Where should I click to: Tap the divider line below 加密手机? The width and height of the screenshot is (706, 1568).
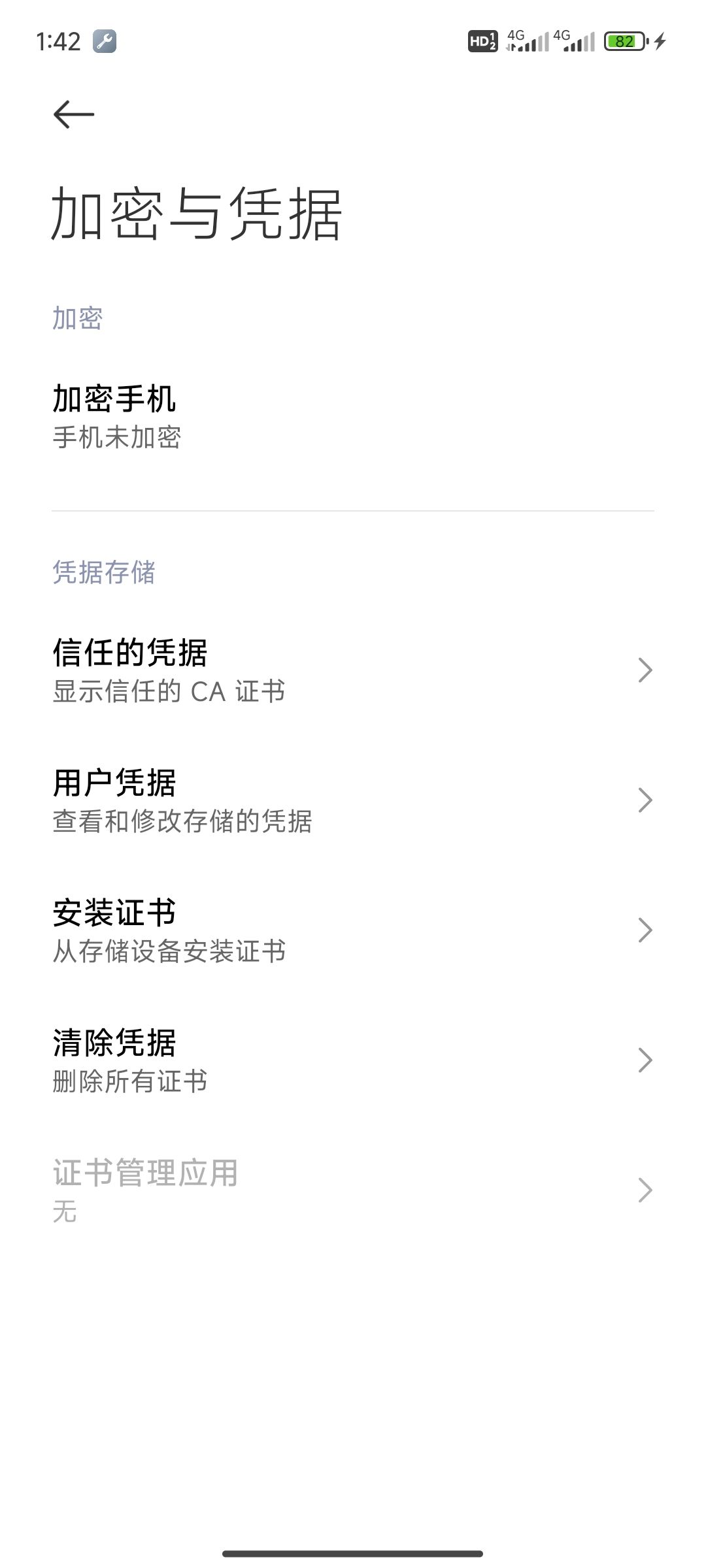pos(353,510)
